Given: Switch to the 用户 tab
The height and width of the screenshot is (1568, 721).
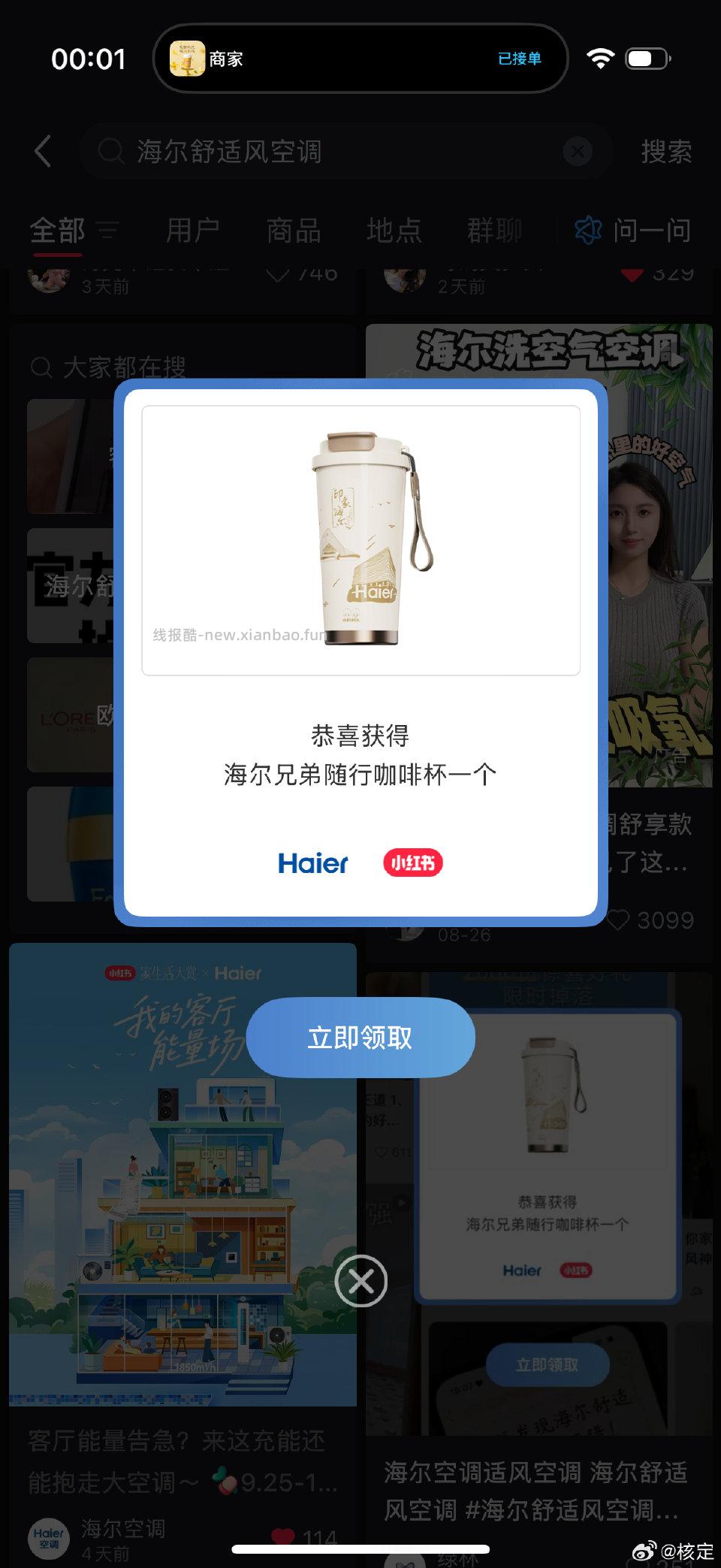Looking at the screenshot, I should [193, 231].
